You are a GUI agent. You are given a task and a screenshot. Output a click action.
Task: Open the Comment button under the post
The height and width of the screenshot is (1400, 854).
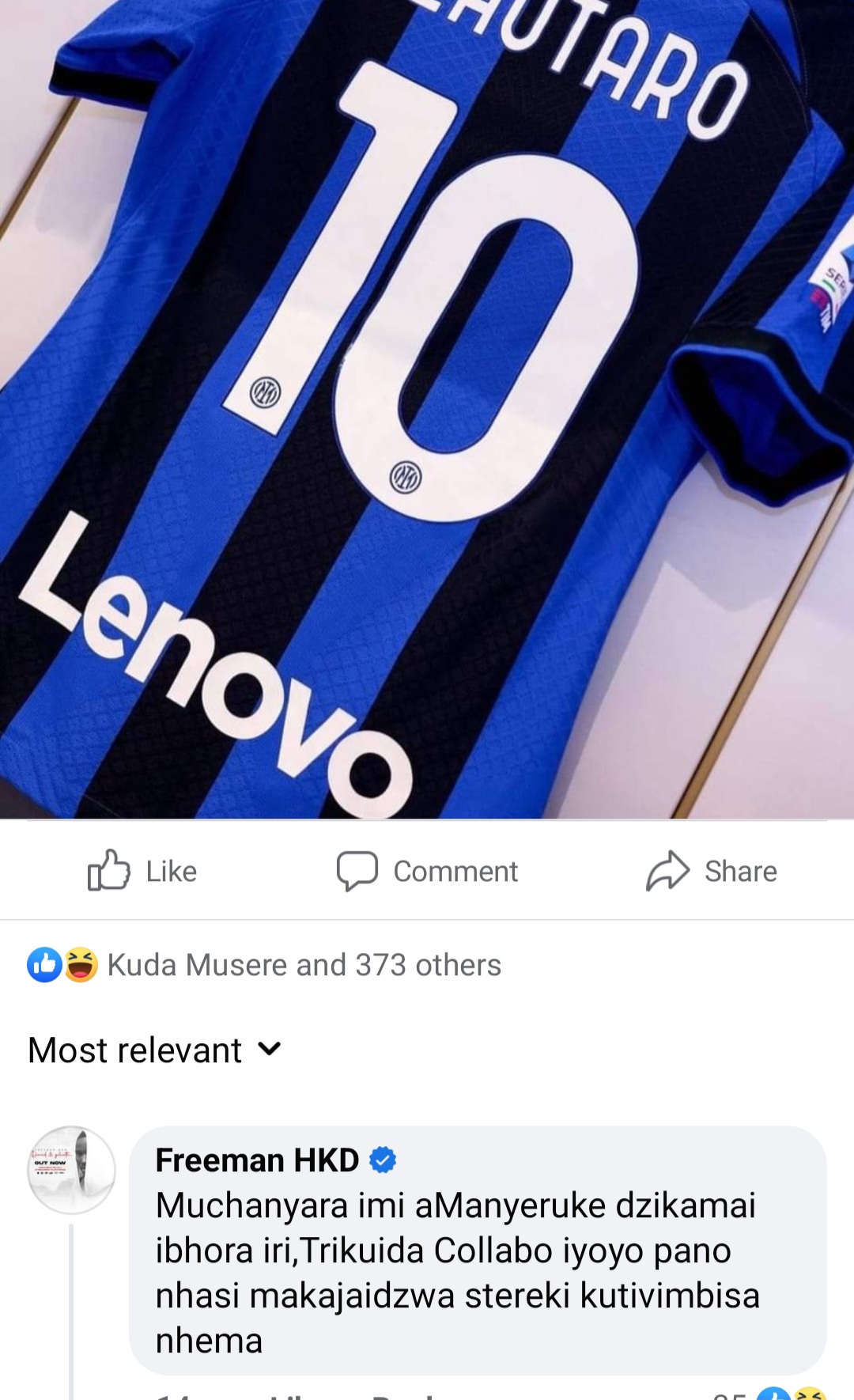[x=427, y=871]
